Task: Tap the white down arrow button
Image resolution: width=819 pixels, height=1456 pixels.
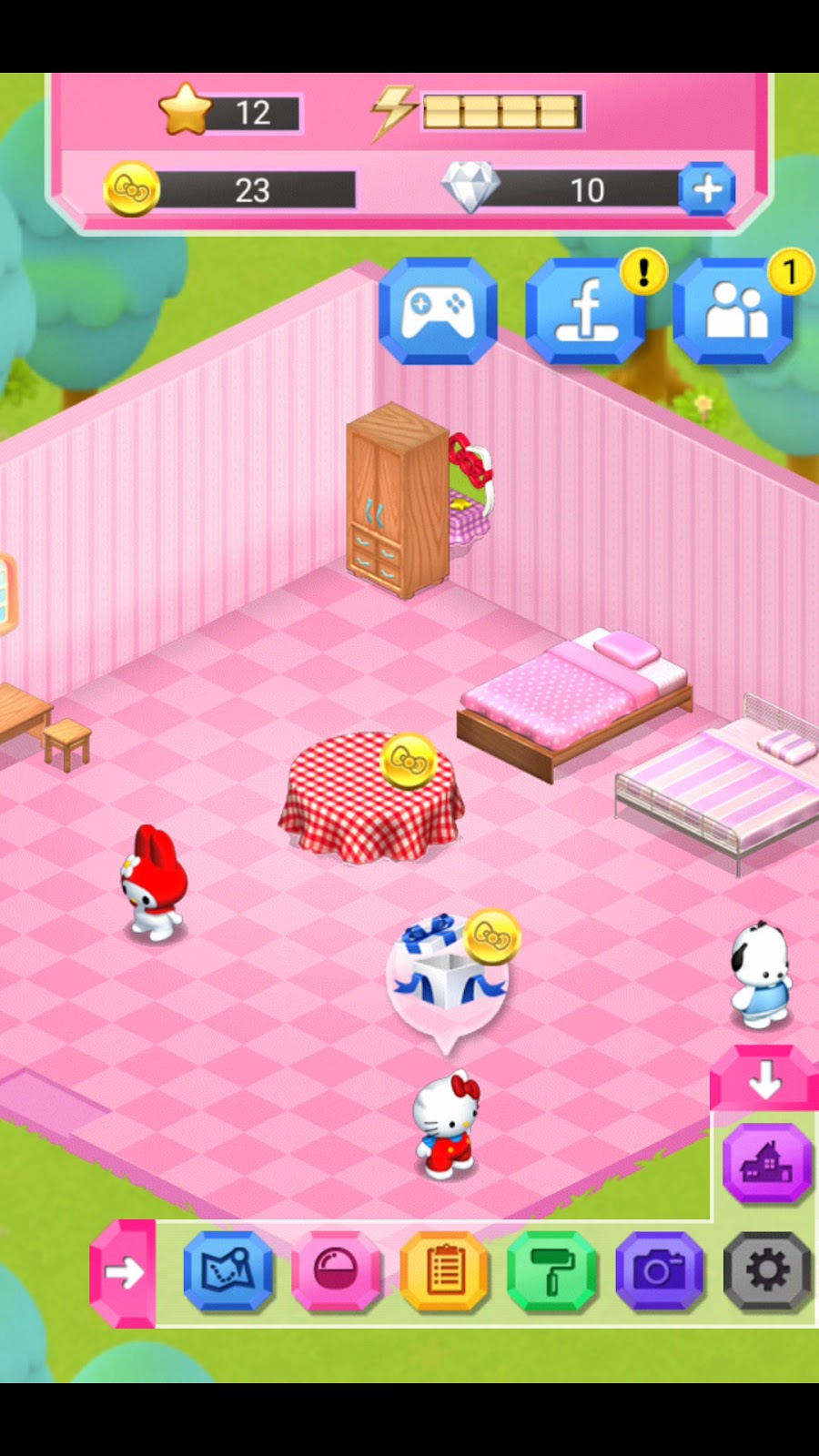Action: tap(764, 1079)
